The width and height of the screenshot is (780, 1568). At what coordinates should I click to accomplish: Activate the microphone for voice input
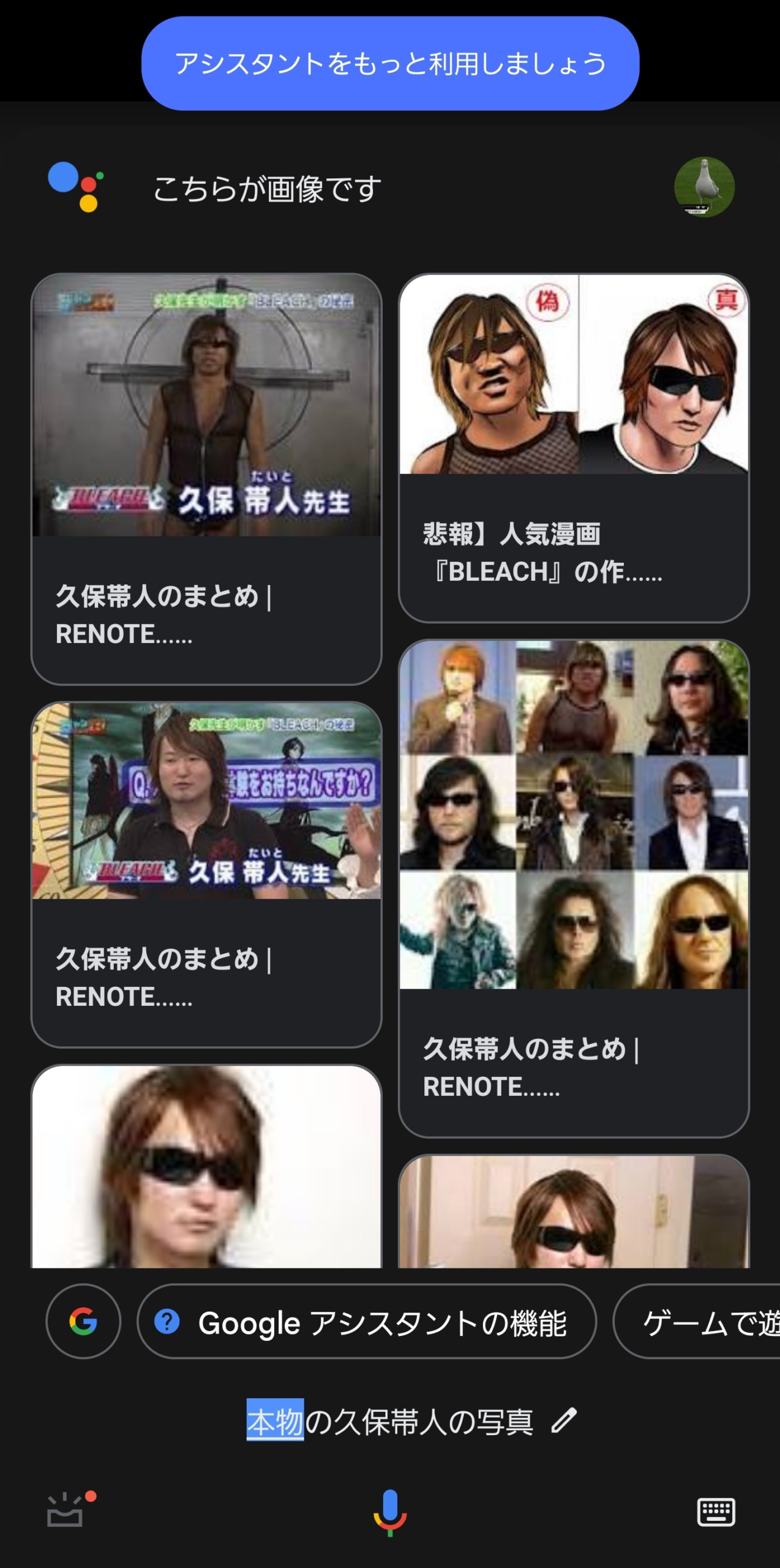coord(390,1511)
